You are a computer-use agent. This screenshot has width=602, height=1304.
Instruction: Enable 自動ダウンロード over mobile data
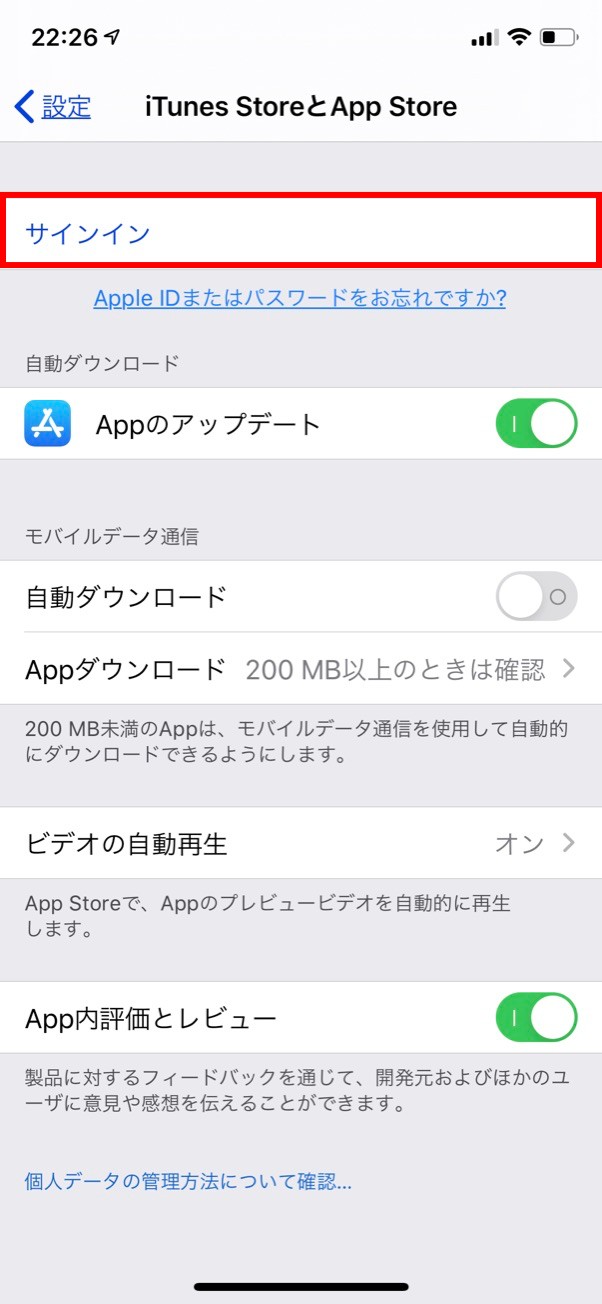pos(537,597)
